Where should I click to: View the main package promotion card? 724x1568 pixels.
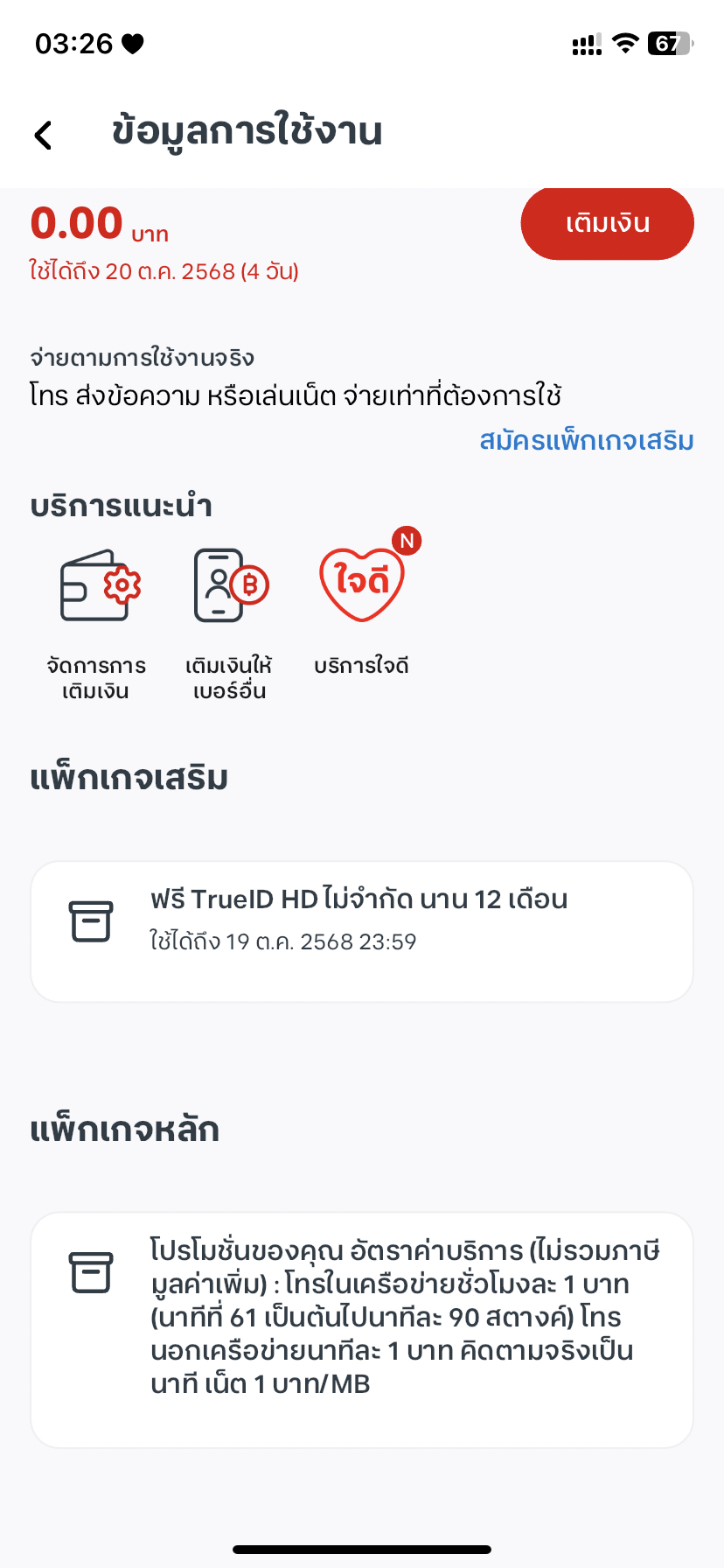pyautogui.click(x=362, y=1330)
